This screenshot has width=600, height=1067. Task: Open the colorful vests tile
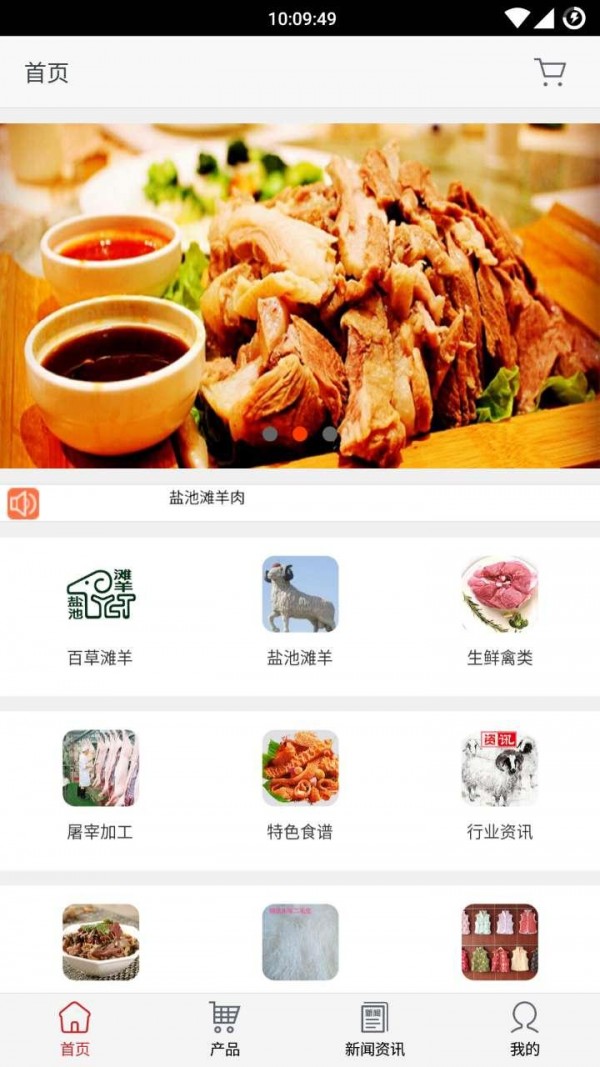[x=500, y=942]
